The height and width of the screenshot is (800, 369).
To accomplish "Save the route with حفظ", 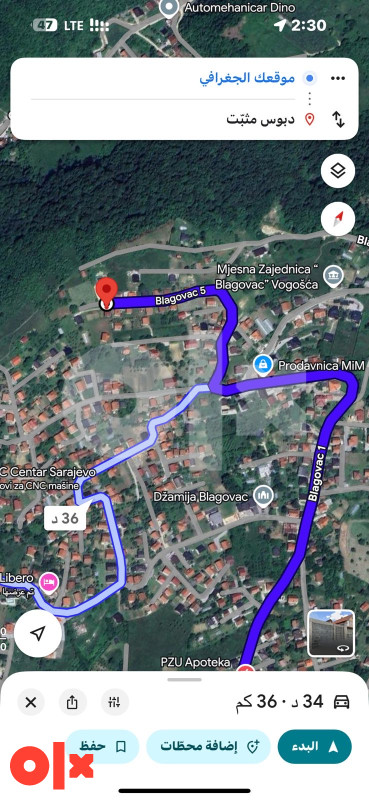I will click(x=103, y=746).
